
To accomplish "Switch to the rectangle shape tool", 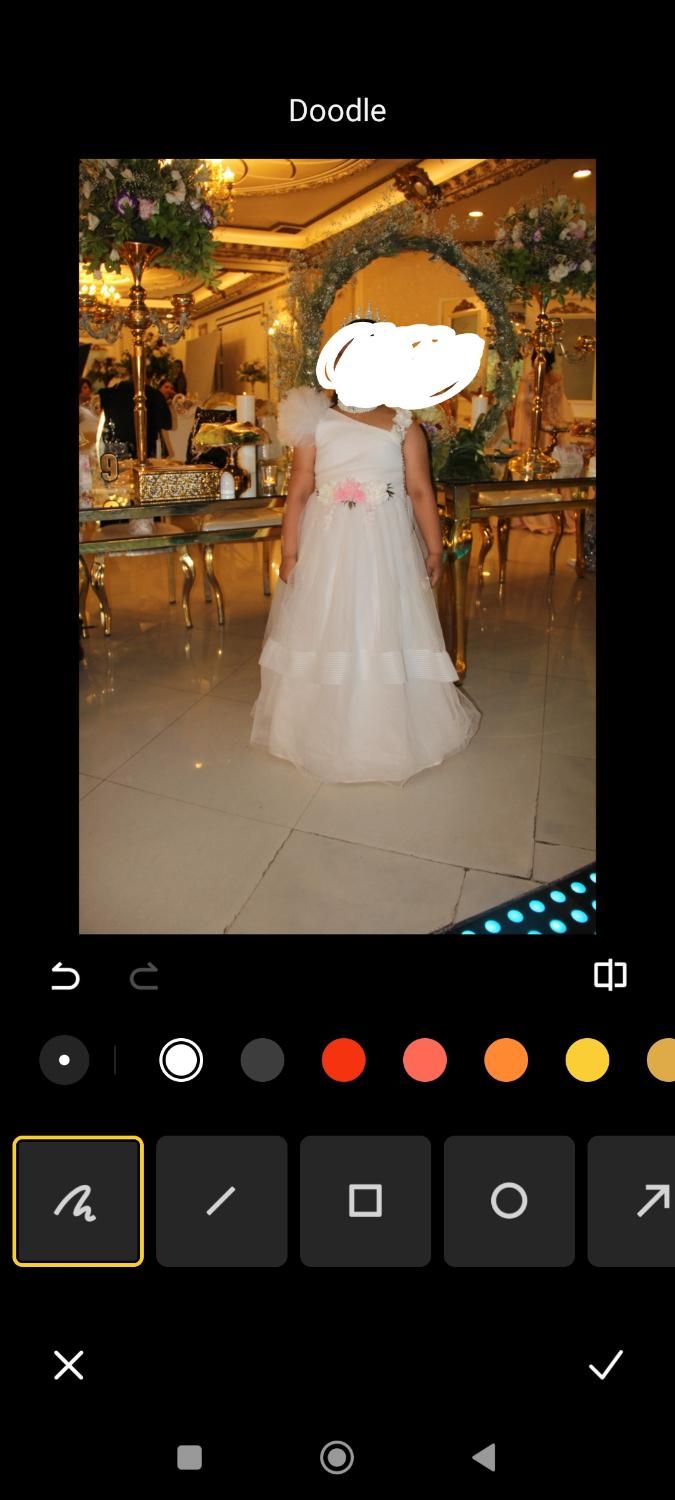I will pyautogui.click(x=365, y=1201).
